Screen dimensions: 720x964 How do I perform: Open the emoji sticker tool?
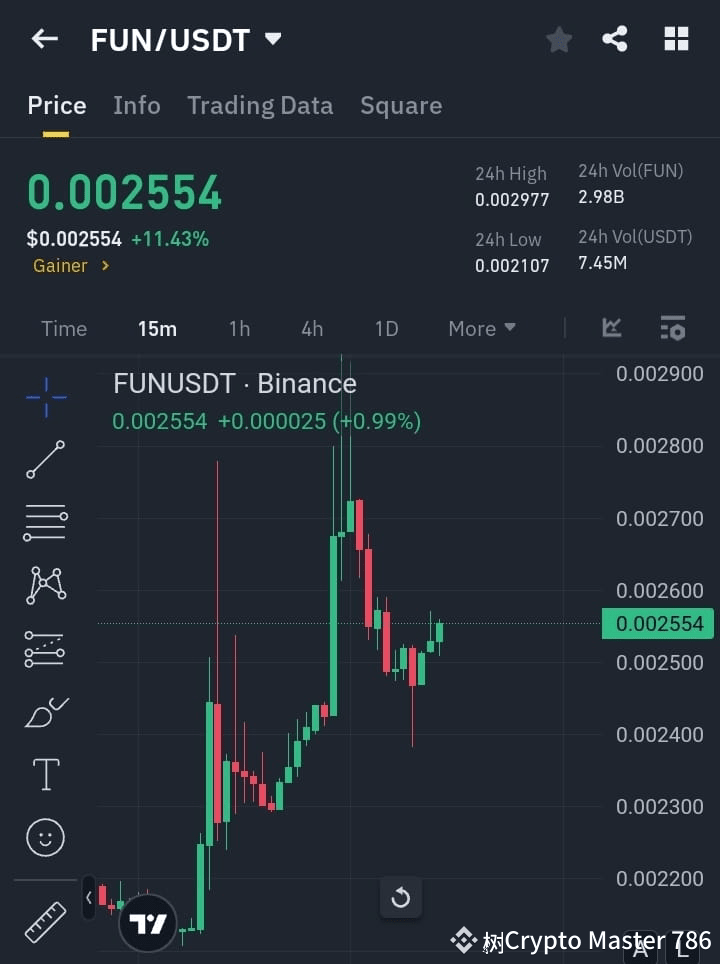[x=45, y=837]
